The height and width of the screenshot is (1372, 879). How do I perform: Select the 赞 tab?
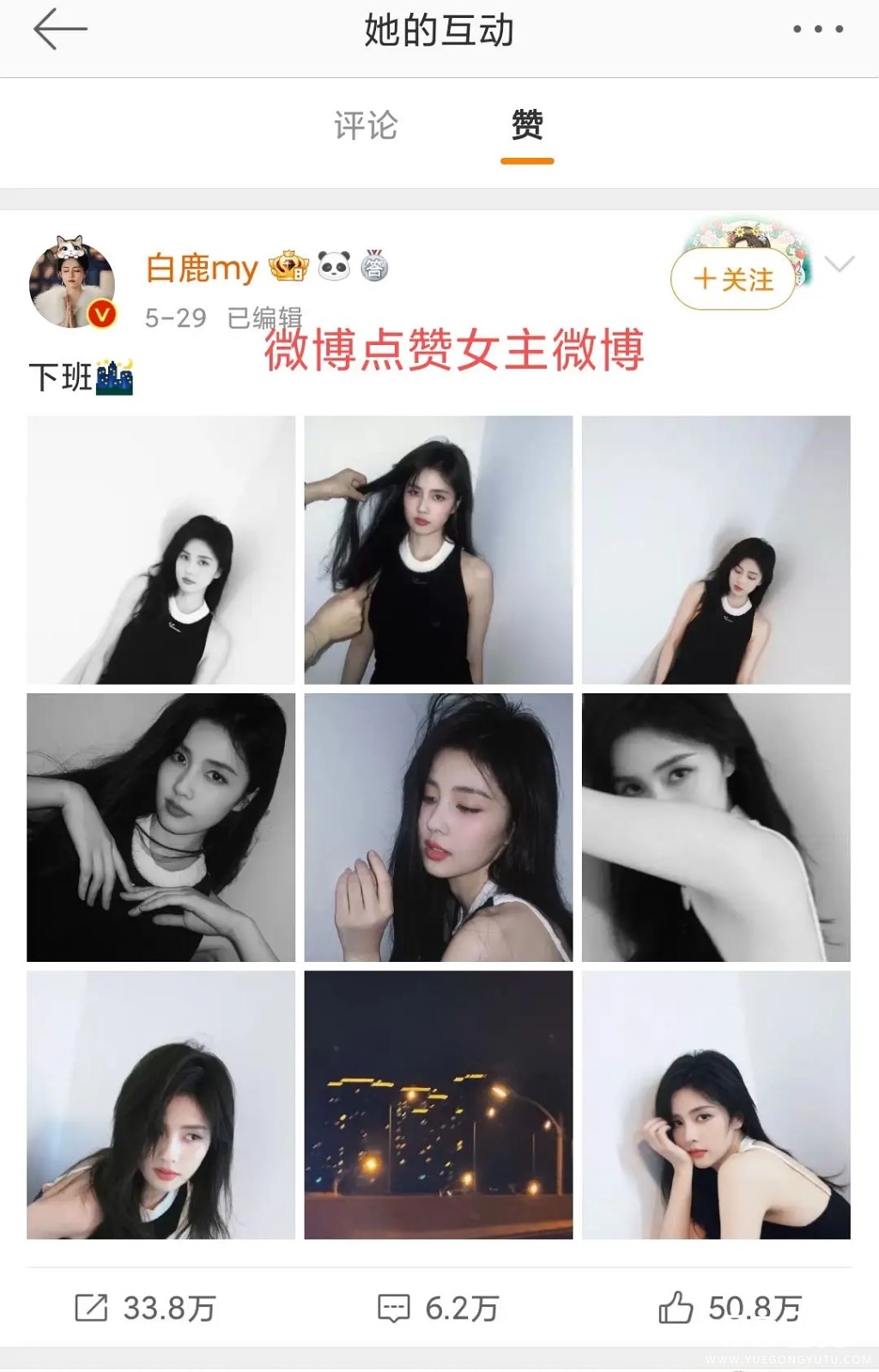click(527, 126)
